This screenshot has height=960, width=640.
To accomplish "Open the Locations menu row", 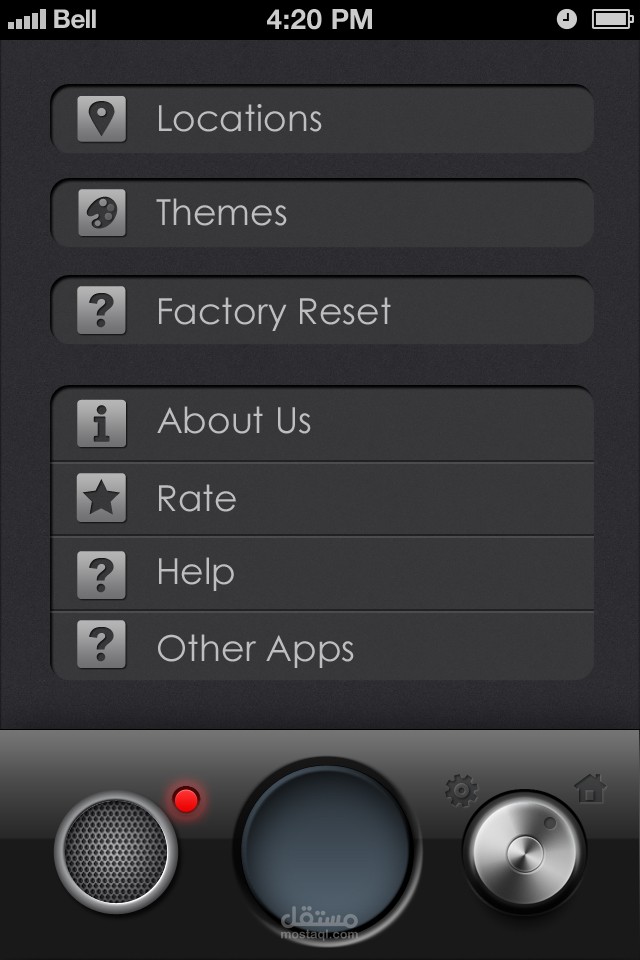I will pos(322,119).
